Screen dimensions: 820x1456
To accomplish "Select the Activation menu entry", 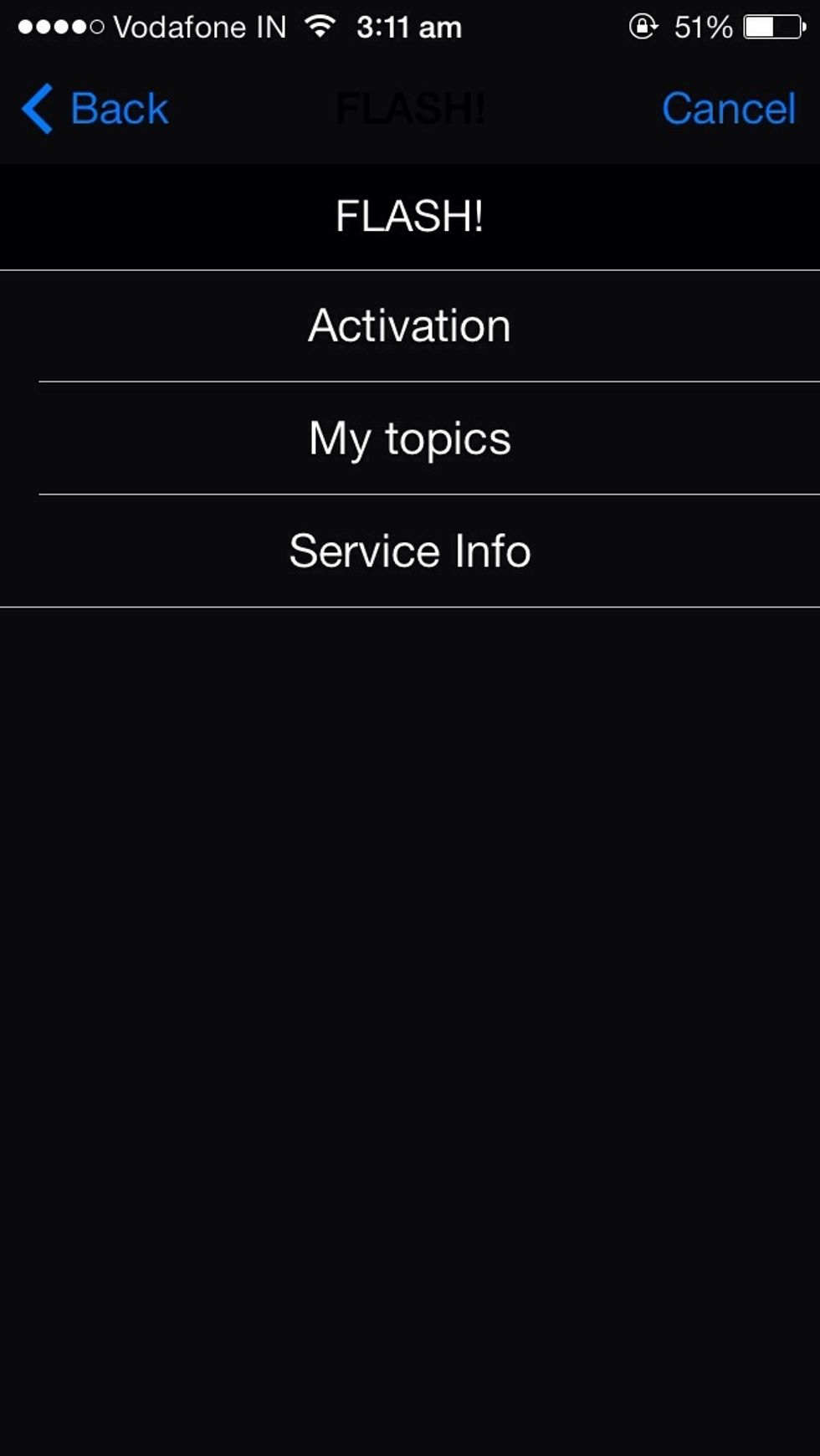I will click(410, 325).
